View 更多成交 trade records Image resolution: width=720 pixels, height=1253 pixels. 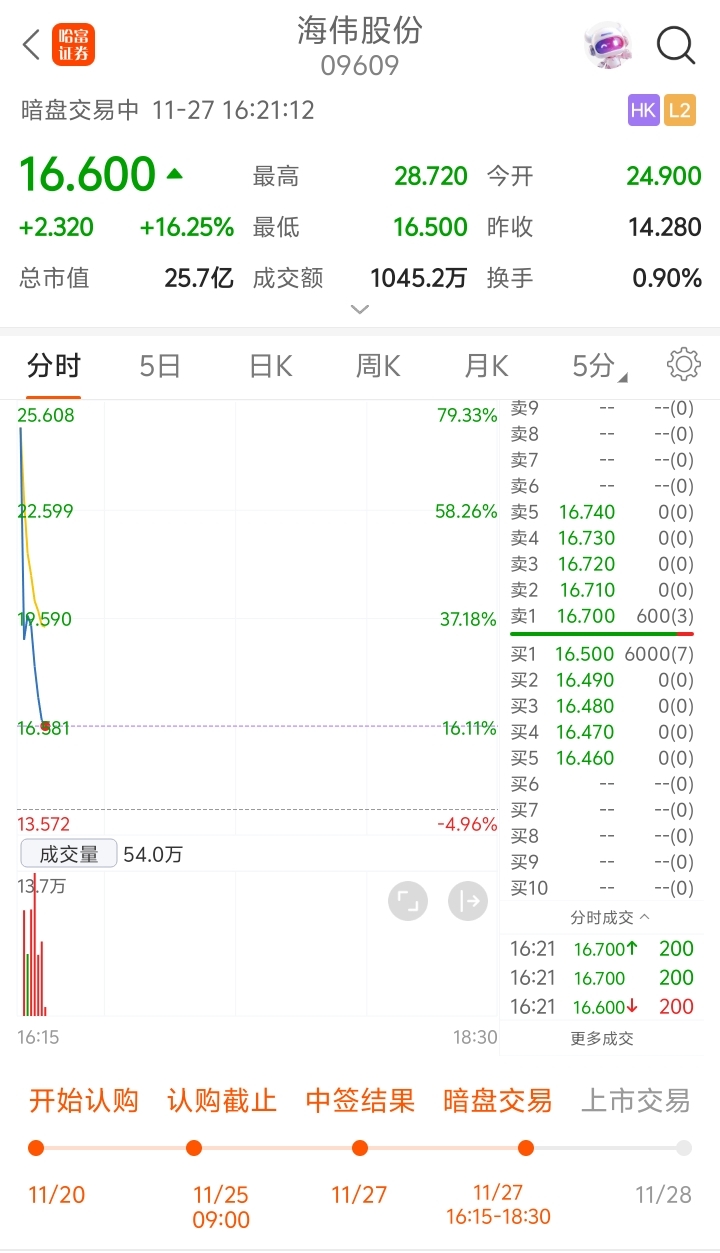[x=602, y=1039]
